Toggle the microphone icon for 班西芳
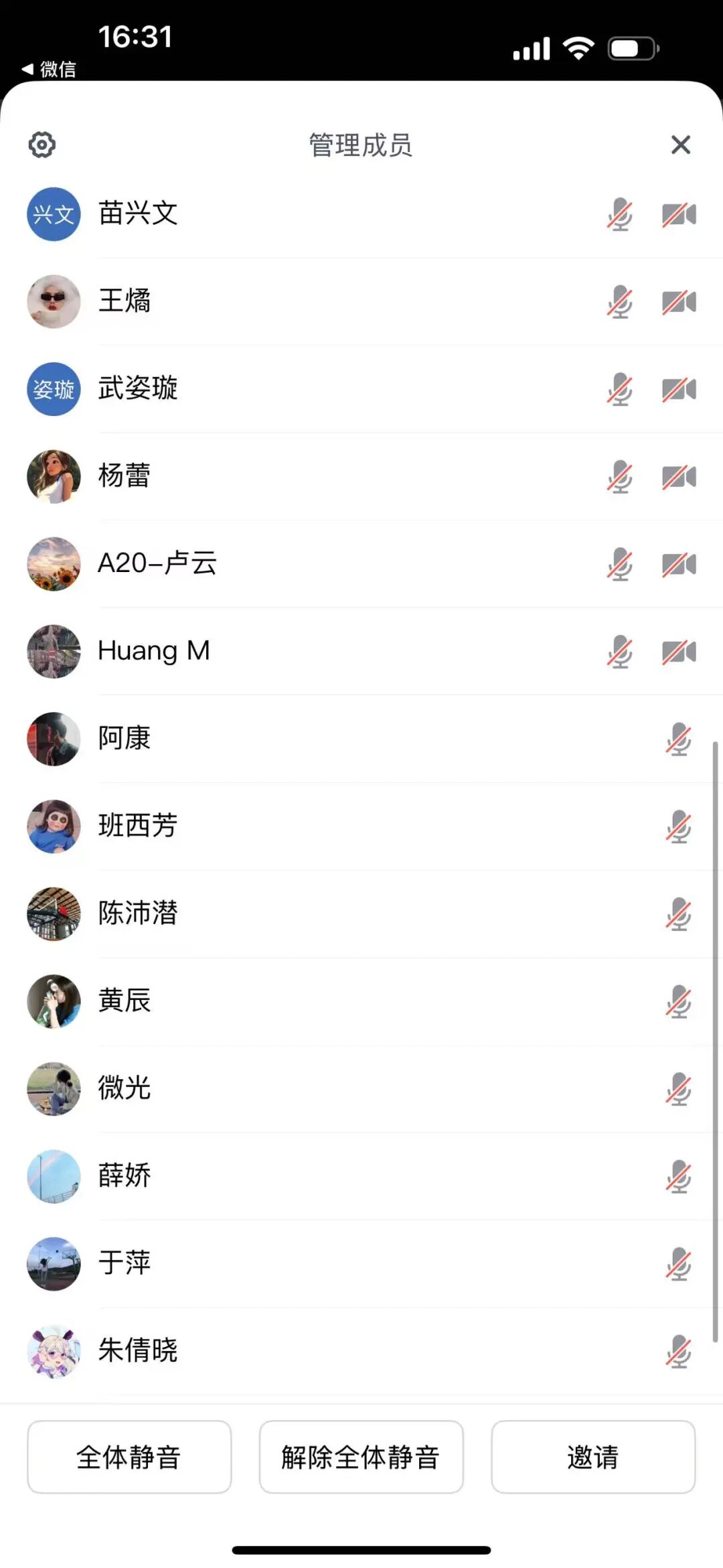This screenshot has width=723, height=1568. tap(678, 827)
